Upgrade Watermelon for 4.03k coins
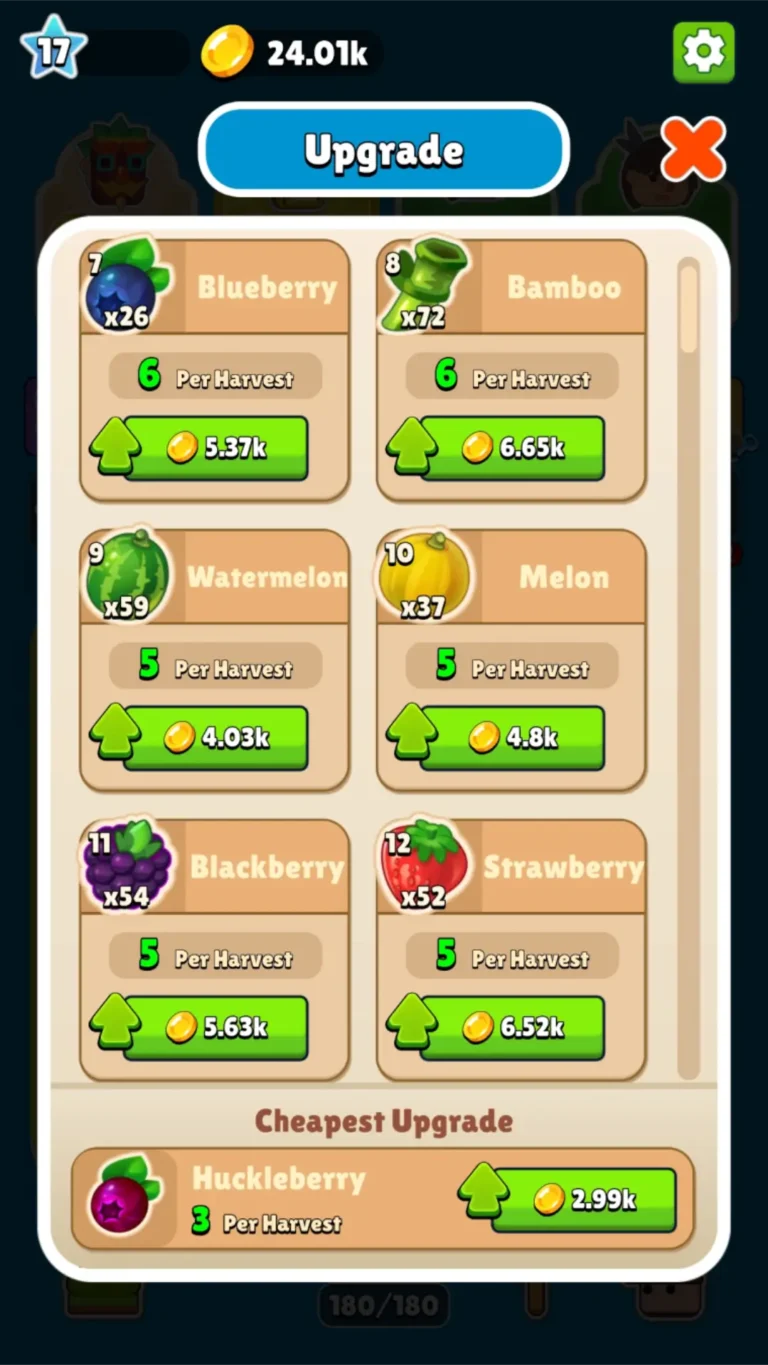This screenshot has width=768, height=1365. (215, 738)
